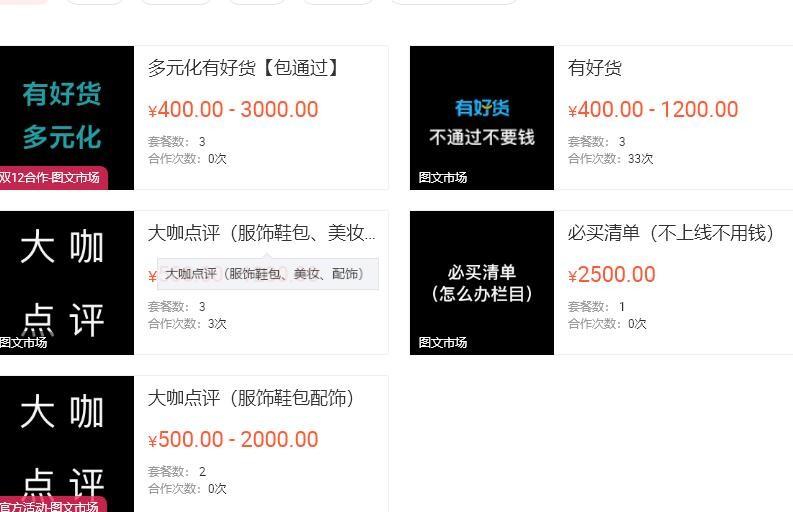The image size is (793, 512).
Task: Open the 多元化有好货【包通过】 card
Action: point(245,68)
